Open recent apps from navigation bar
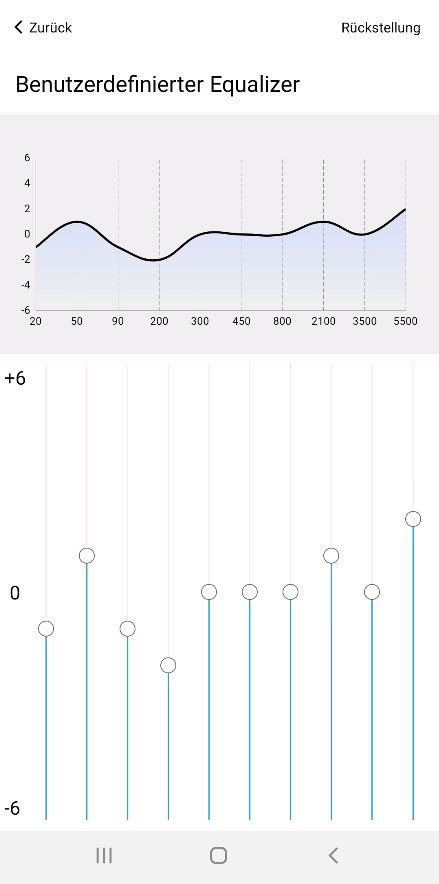Viewport: 439px width, 884px height. point(104,855)
